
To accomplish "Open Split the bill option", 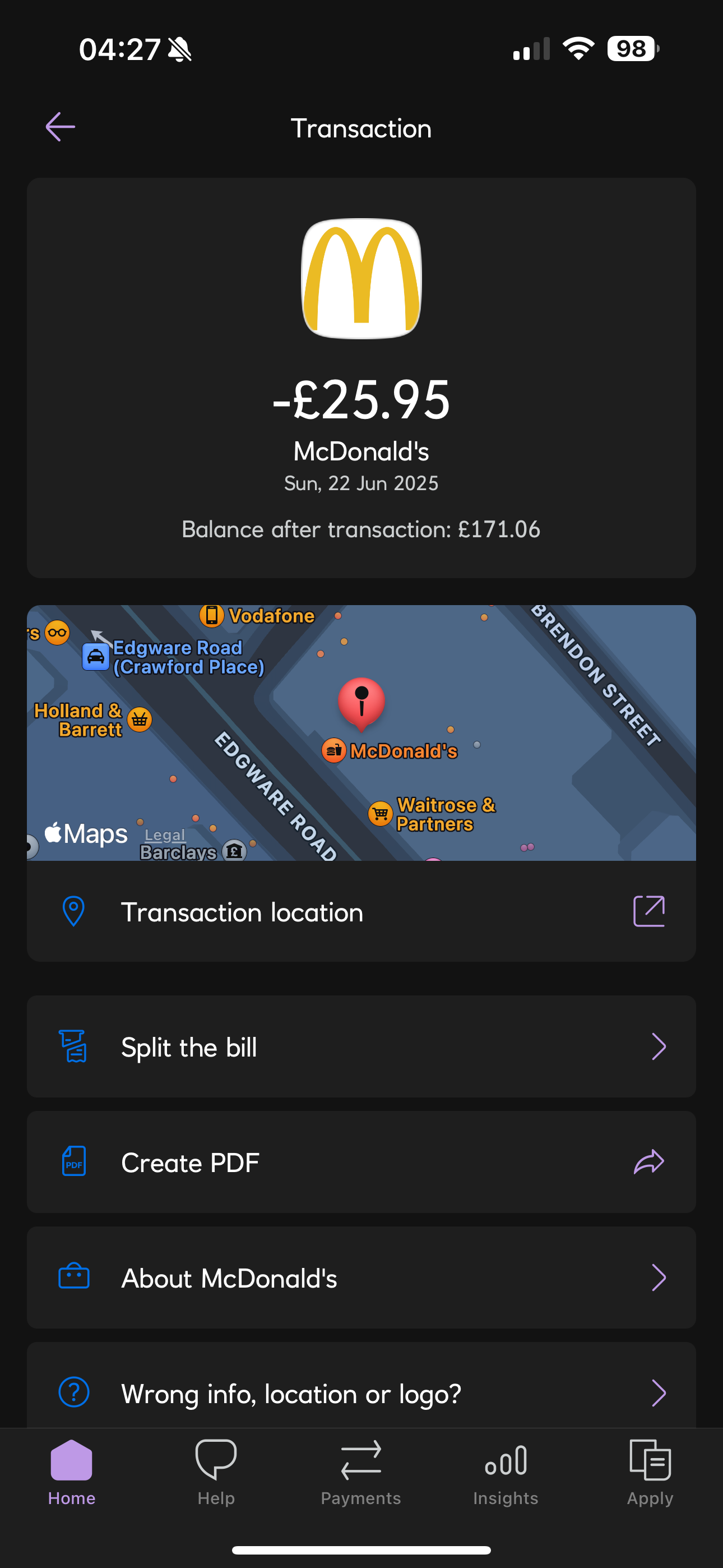I will 361,1047.
